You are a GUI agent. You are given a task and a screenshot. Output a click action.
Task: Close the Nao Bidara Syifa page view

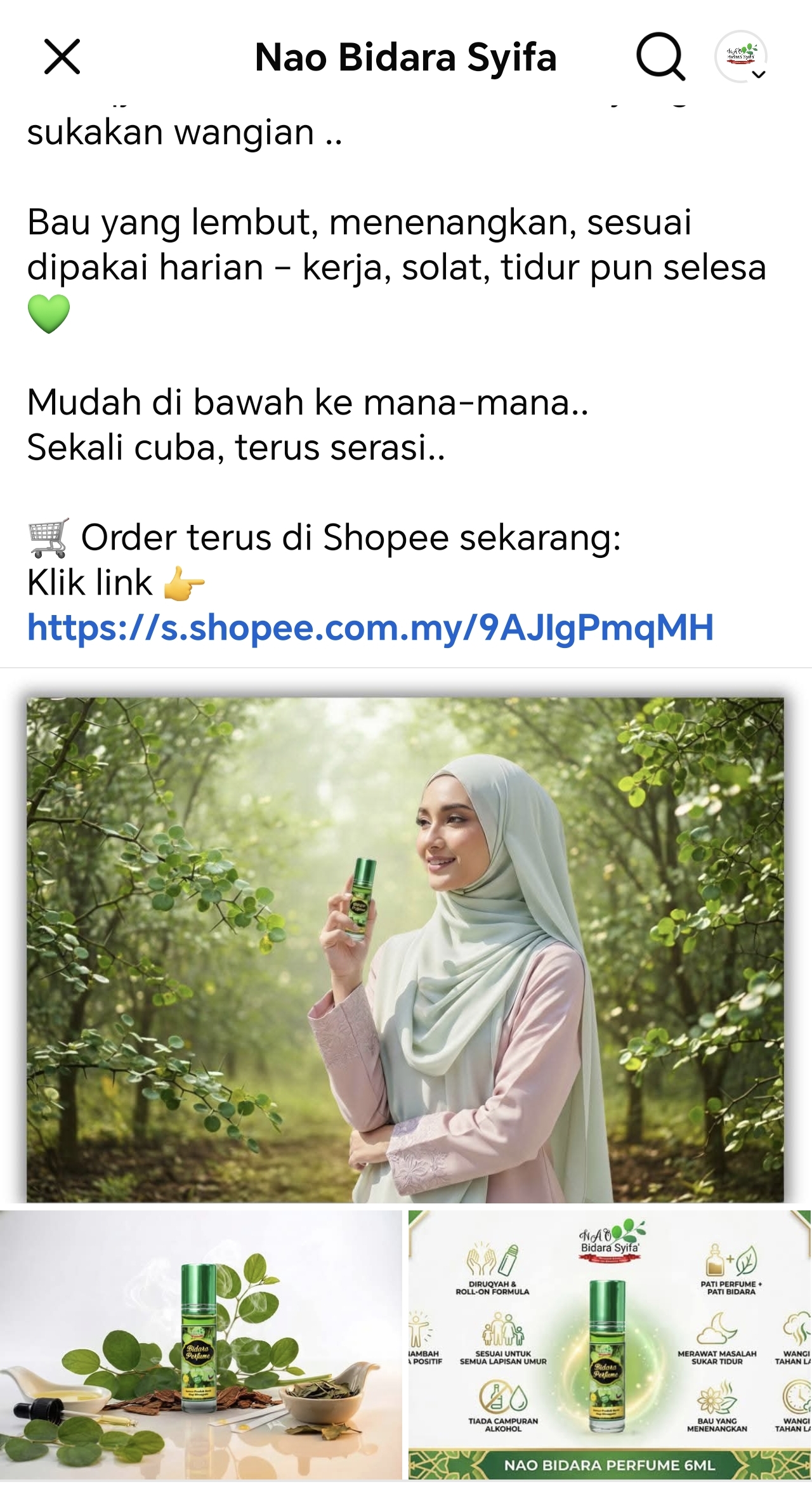pyautogui.click(x=62, y=57)
